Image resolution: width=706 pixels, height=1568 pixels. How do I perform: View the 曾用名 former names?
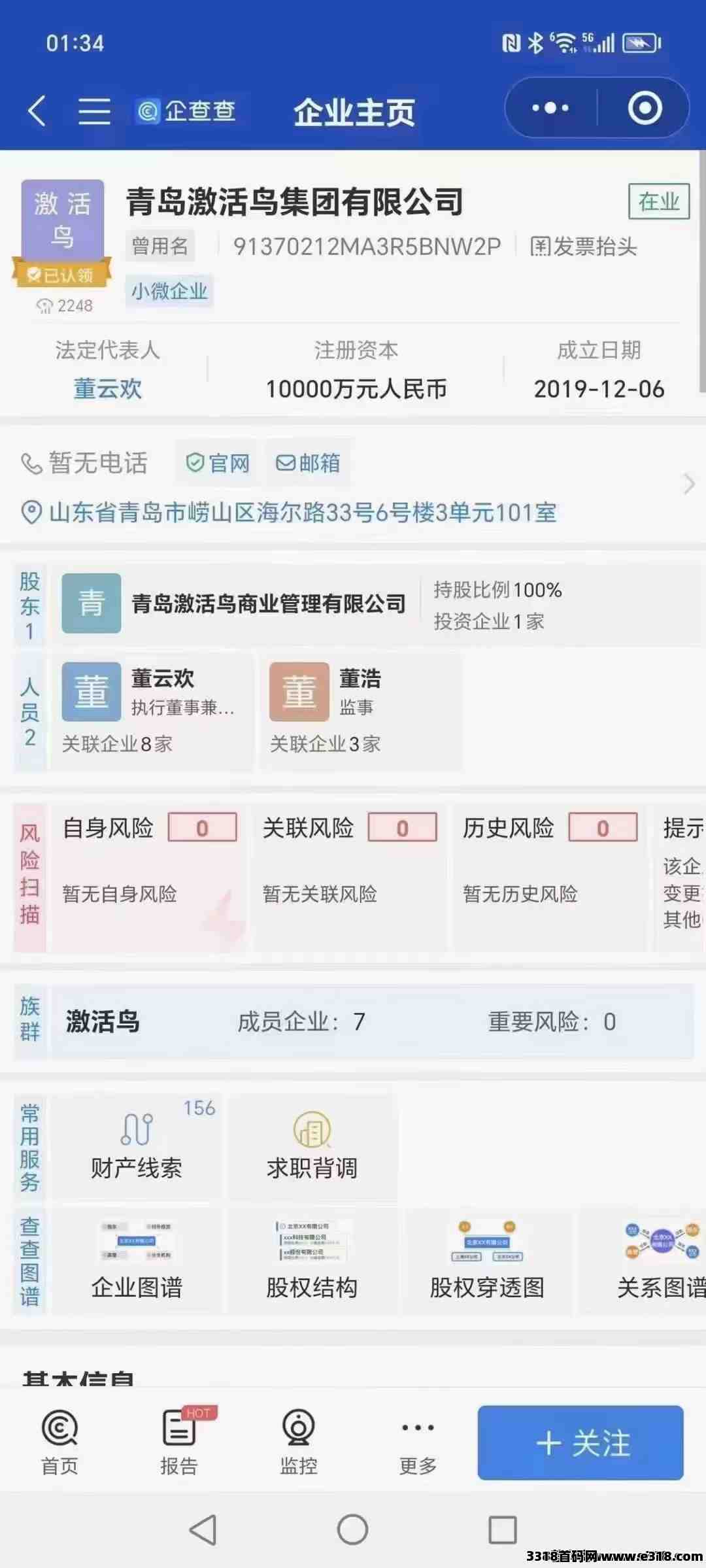(x=160, y=247)
